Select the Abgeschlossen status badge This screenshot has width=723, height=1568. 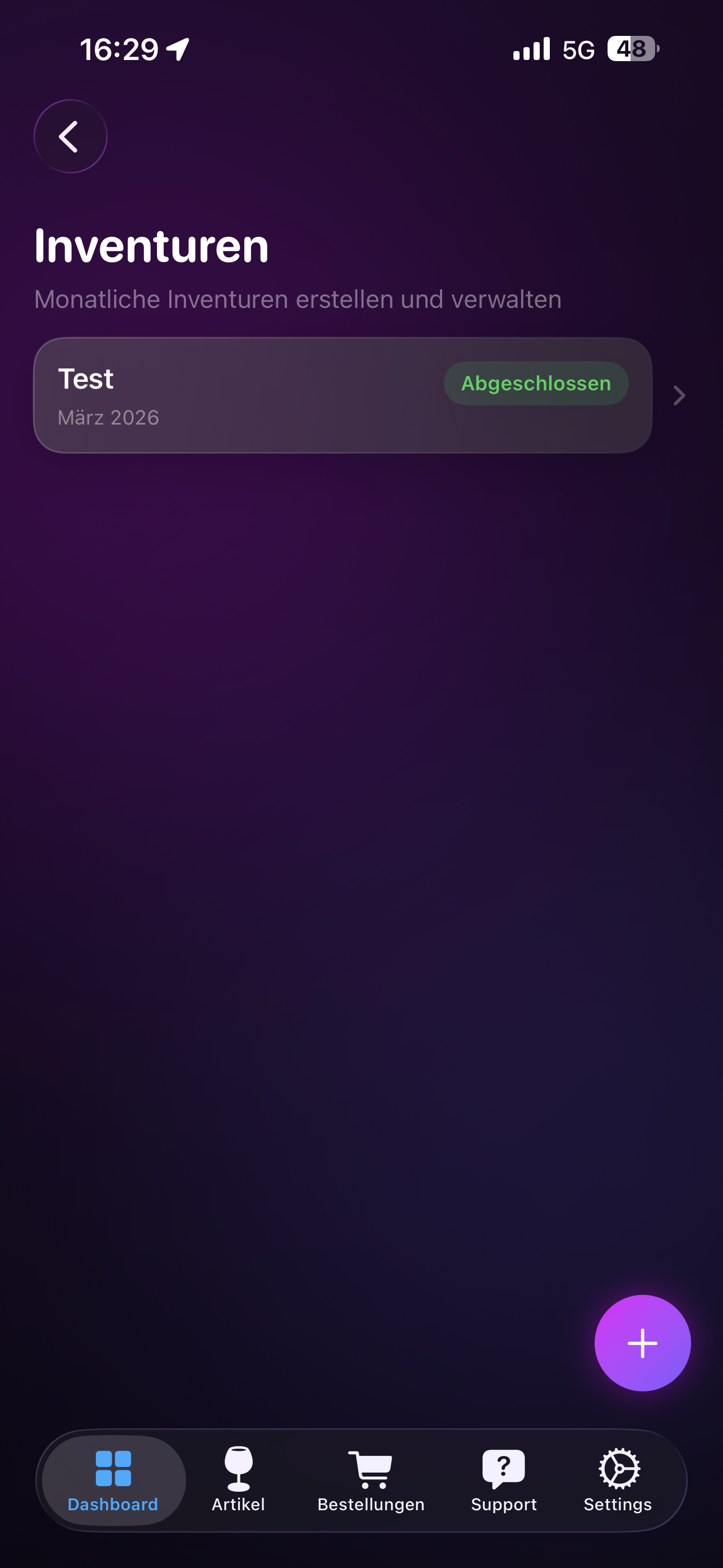coord(536,383)
